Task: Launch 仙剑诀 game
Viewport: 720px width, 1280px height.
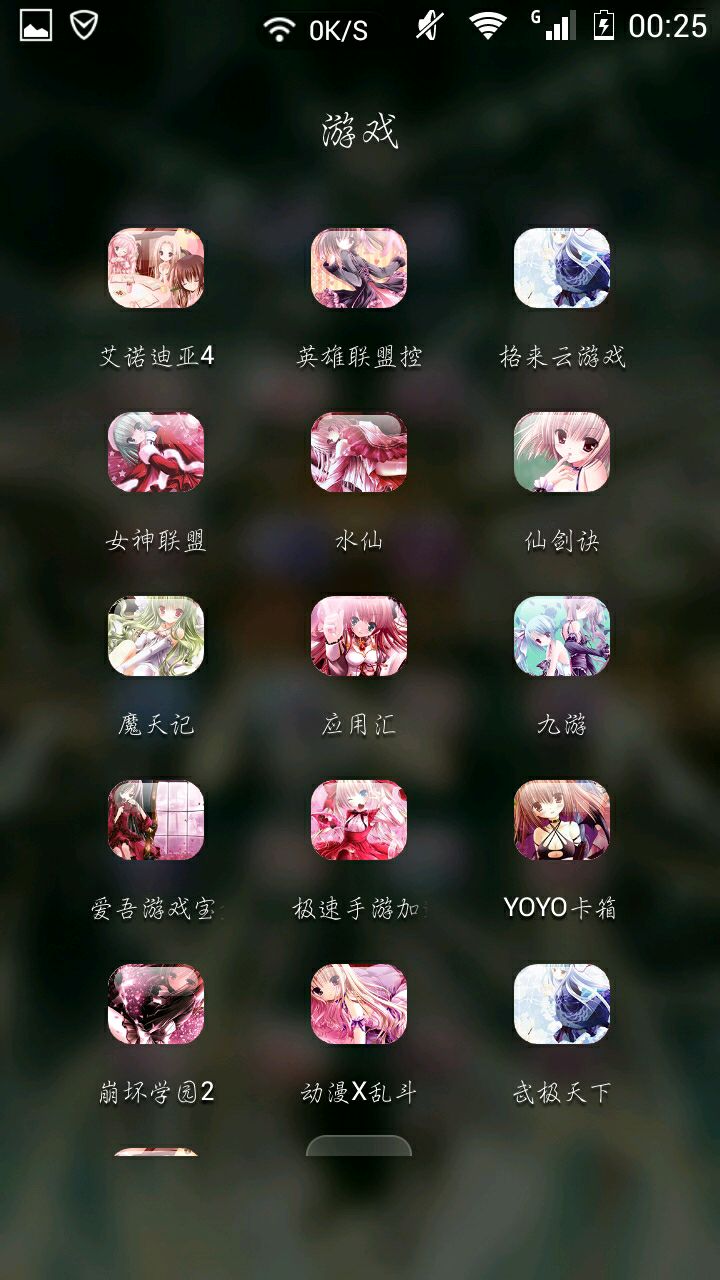Action: click(562, 452)
